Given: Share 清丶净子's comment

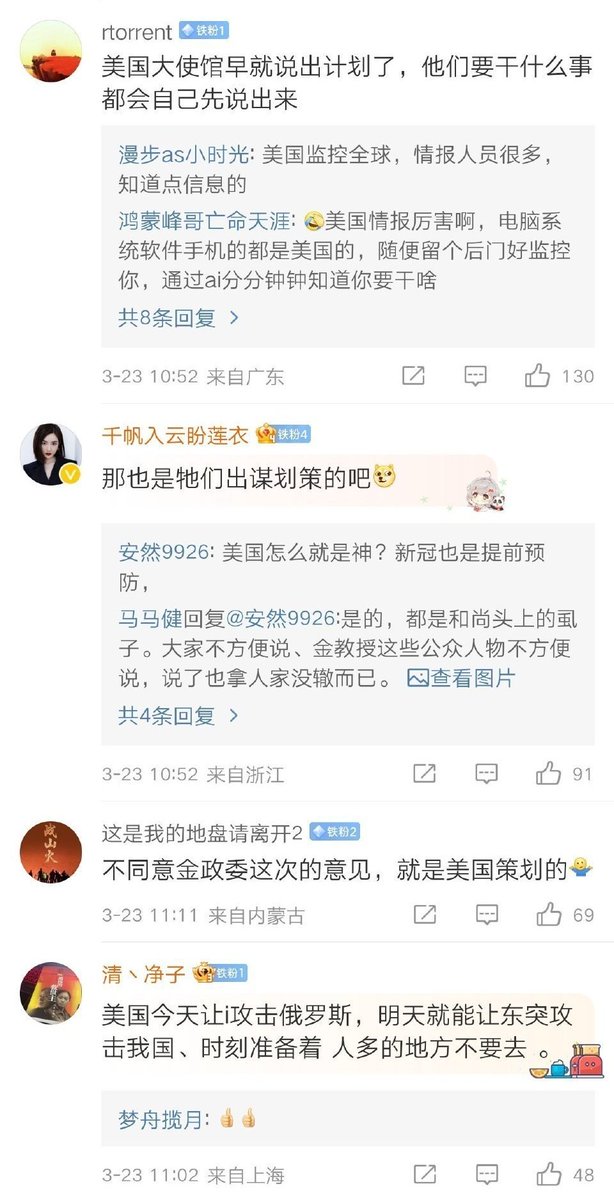Looking at the screenshot, I should tap(424, 1174).
